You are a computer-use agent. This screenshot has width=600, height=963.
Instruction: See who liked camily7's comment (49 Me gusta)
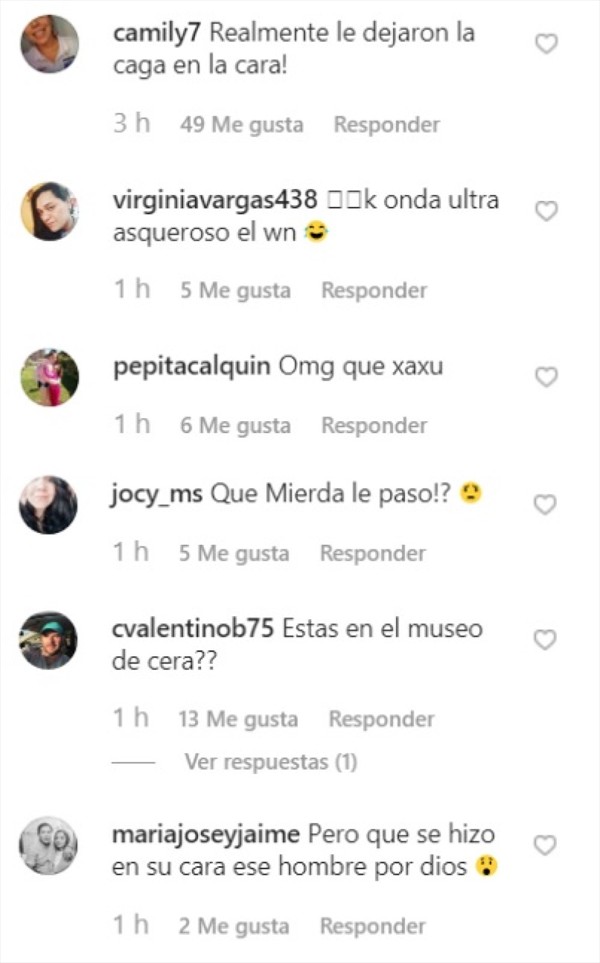click(x=241, y=125)
